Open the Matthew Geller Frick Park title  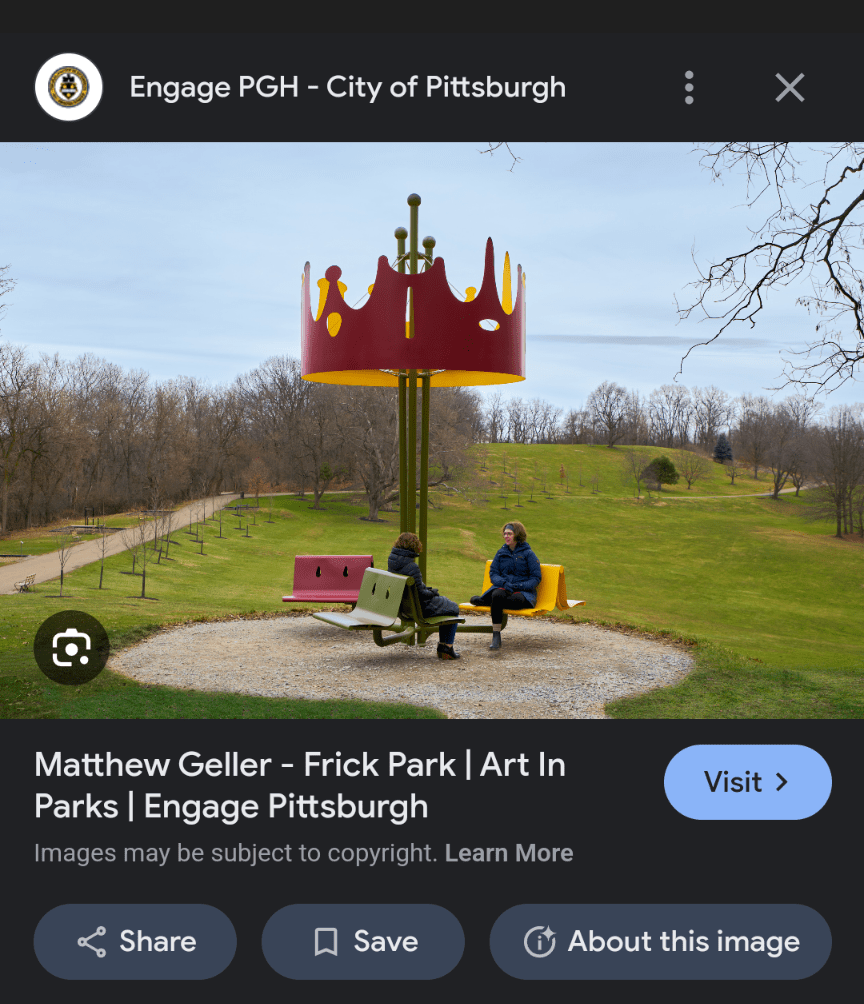point(300,785)
